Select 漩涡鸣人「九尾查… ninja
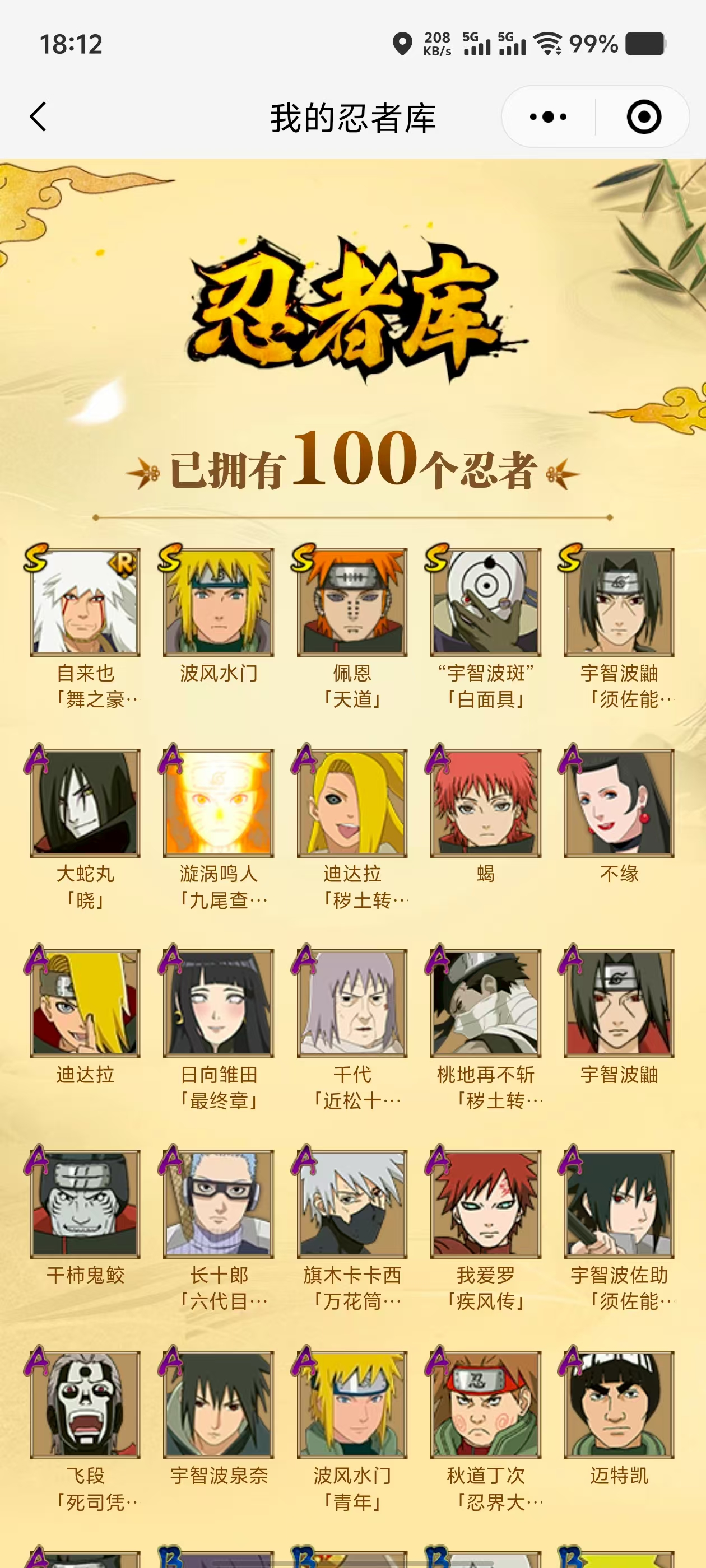This screenshot has height=1568, width=706. pos(218,803)
